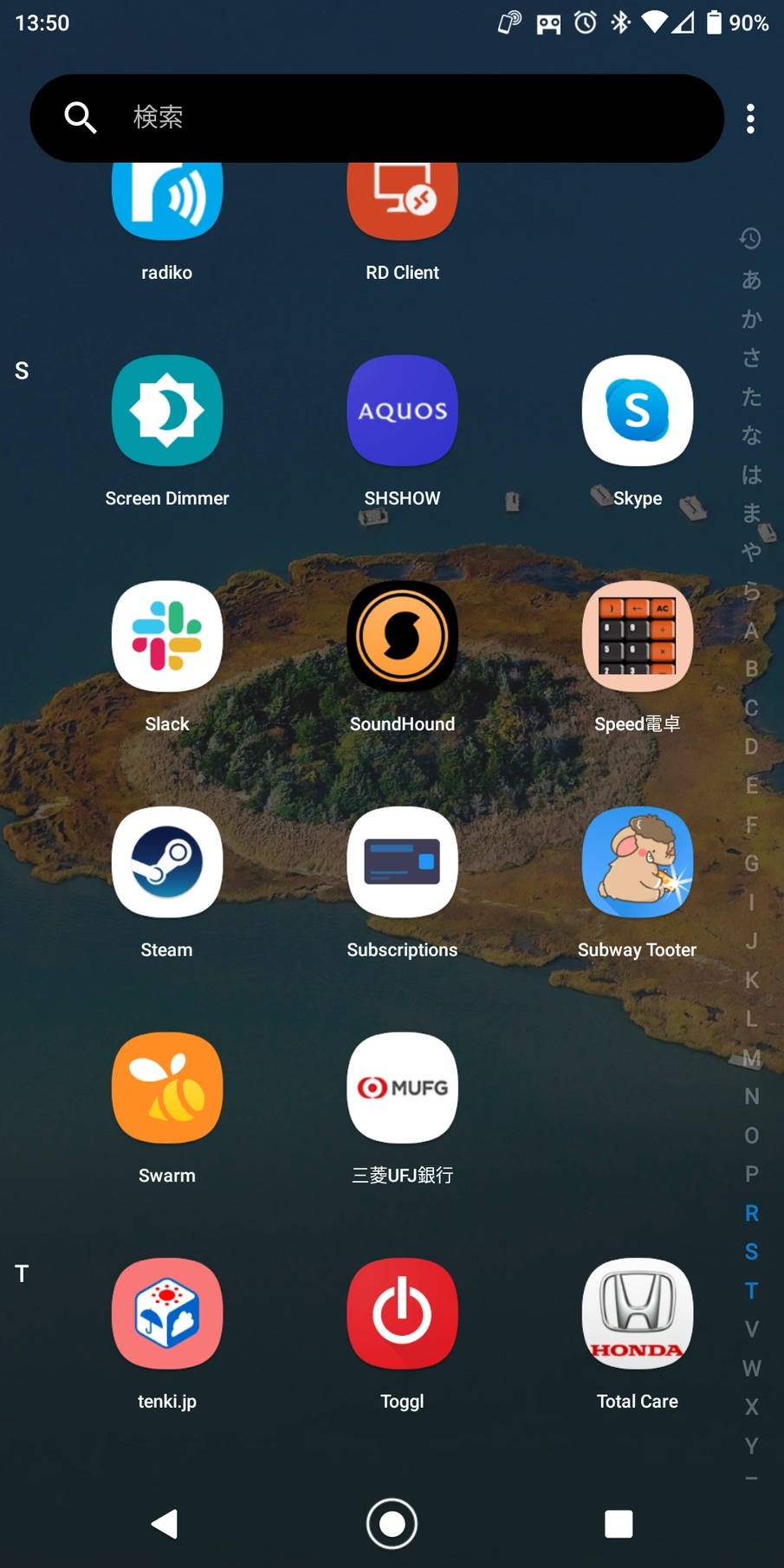This screenshot has width=784, height=1568.
Task: Launch Subway Tooter
Action: (x=637, y=863)
